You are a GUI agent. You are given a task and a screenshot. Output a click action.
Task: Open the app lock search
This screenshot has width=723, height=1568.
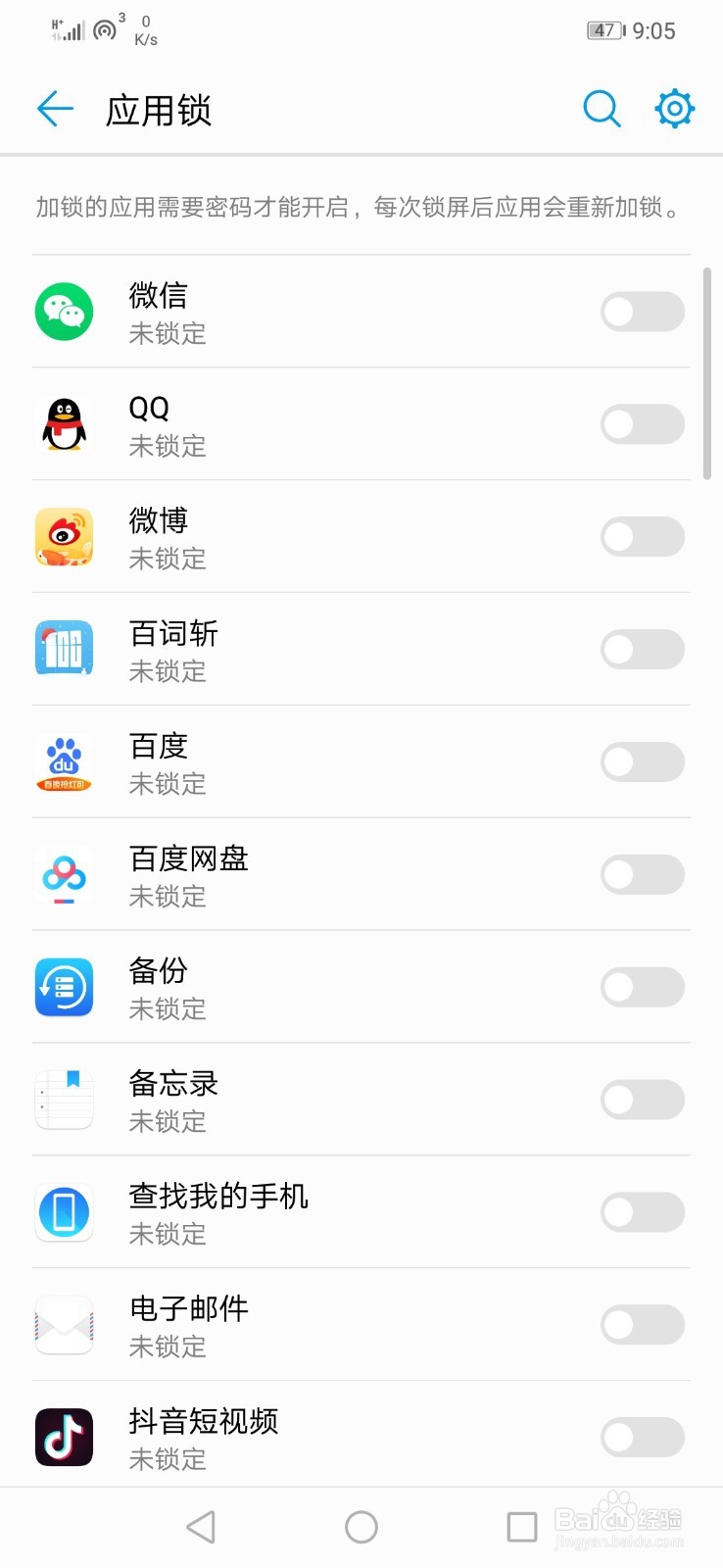pyautogui.click(x=602, y=110)
